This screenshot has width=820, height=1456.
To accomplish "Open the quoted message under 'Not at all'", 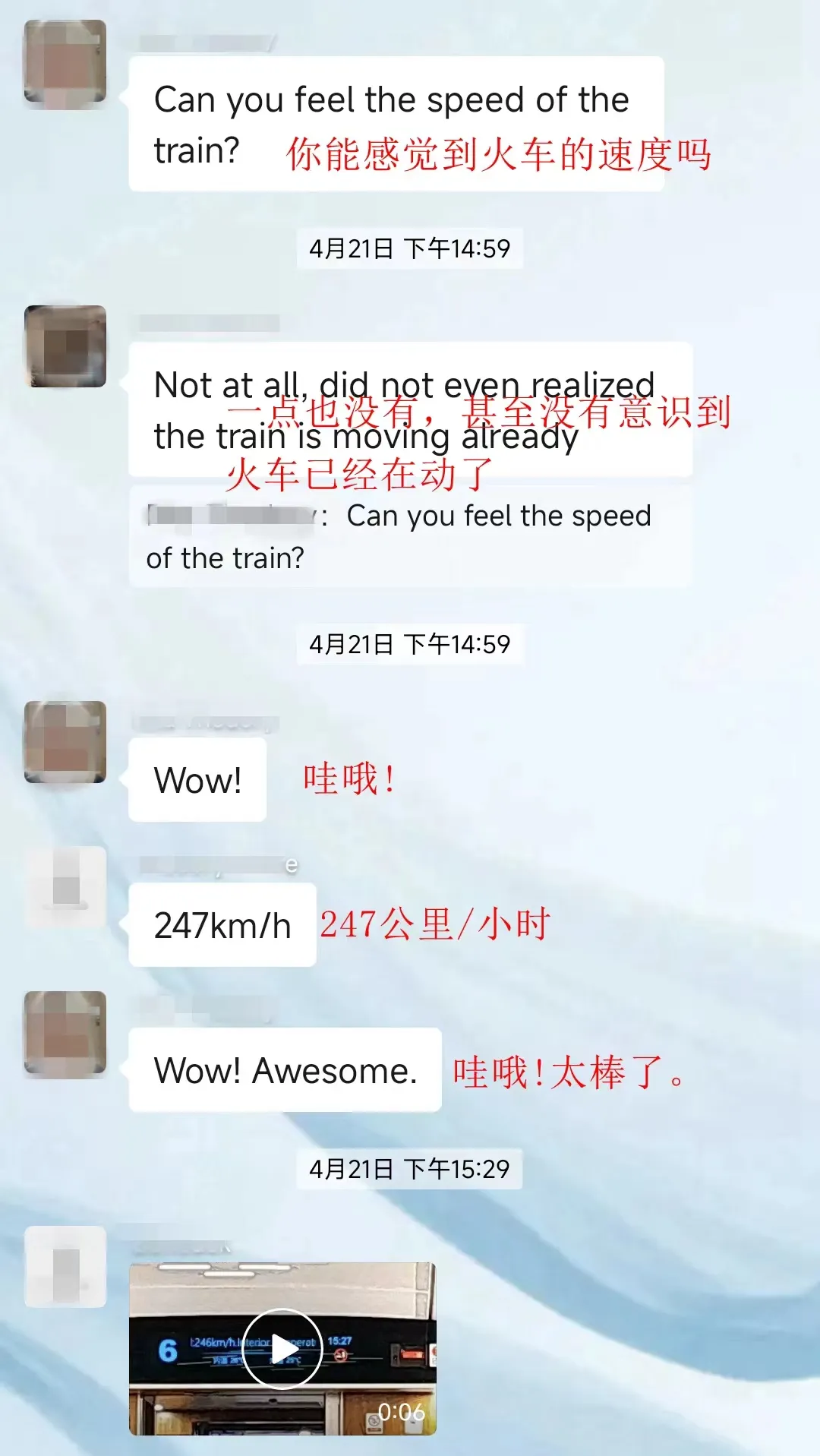I will click(x=410, y=536).
